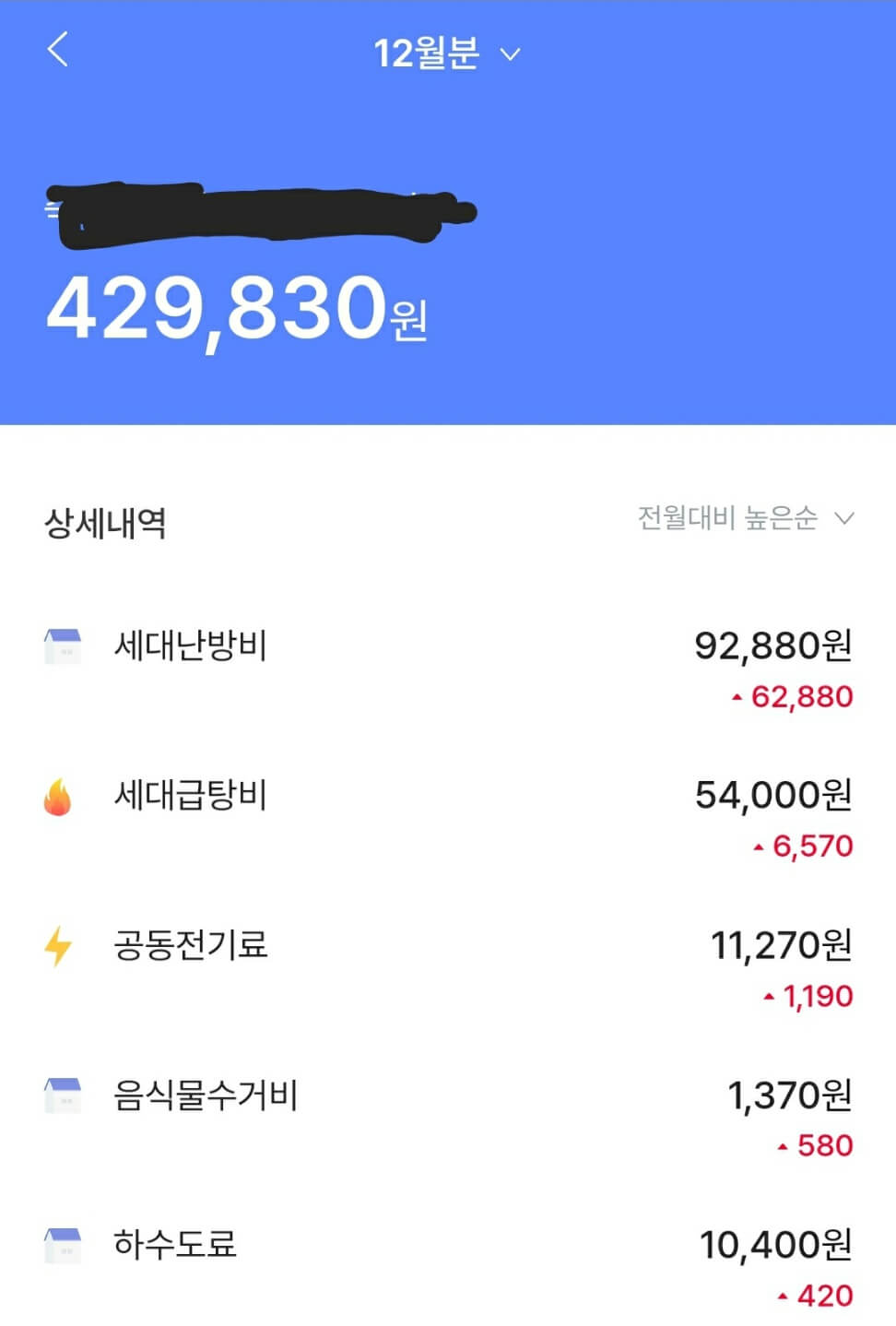The image size is (896, 1326).
Task: Select the red 62,880 increase indicator
Action: point(793,698)
